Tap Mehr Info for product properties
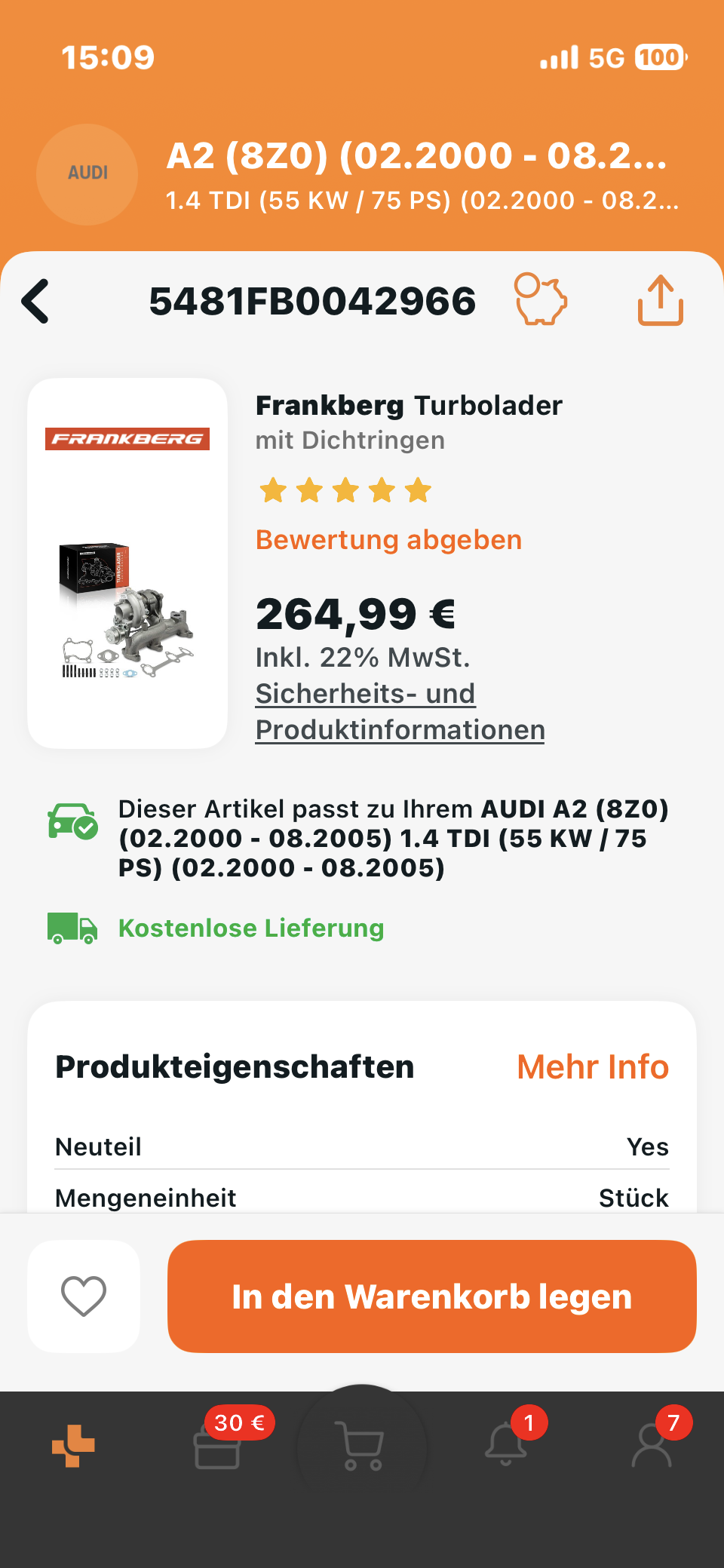This screenshot has height=1568, width=724. [593, 1067]
